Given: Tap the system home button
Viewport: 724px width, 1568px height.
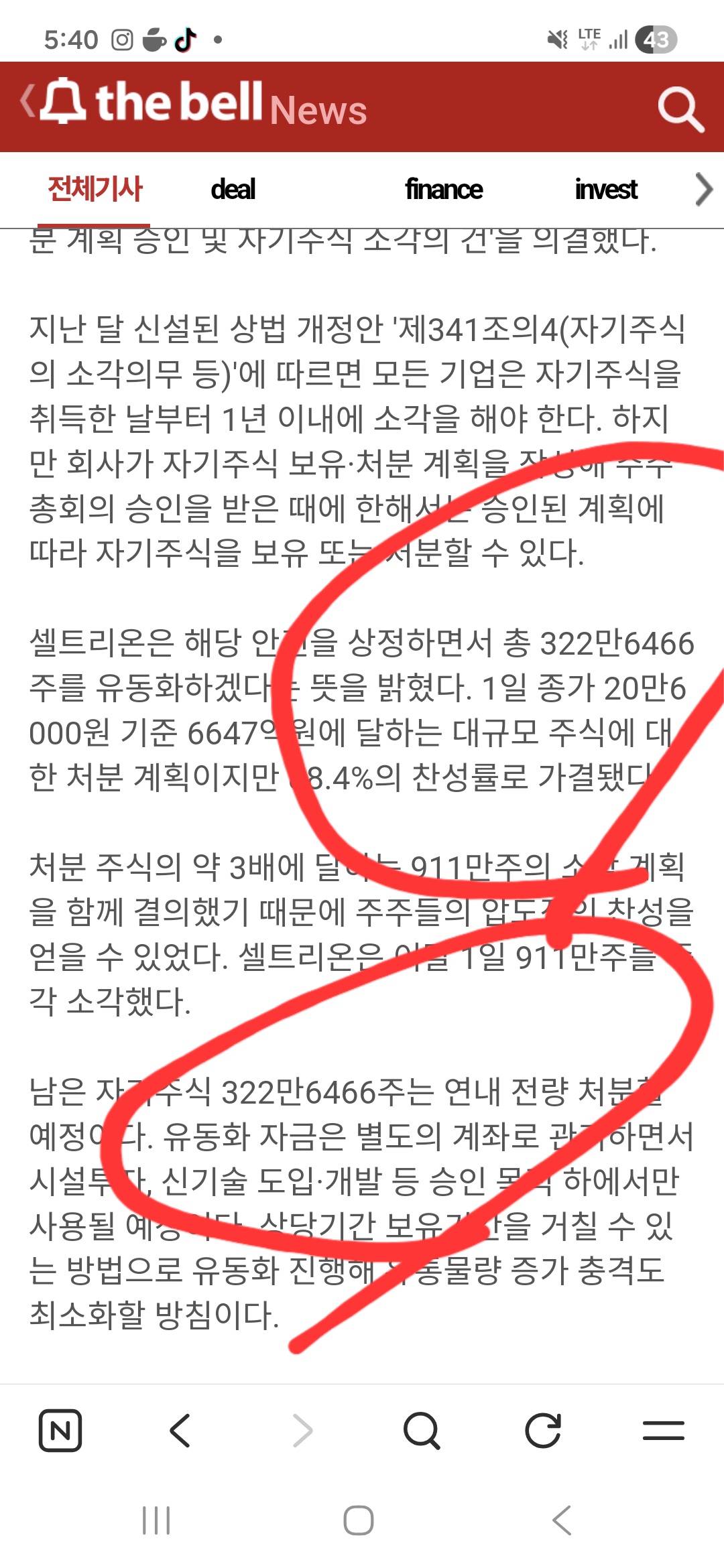Looking at the screenshot, I should (359, 1520).
